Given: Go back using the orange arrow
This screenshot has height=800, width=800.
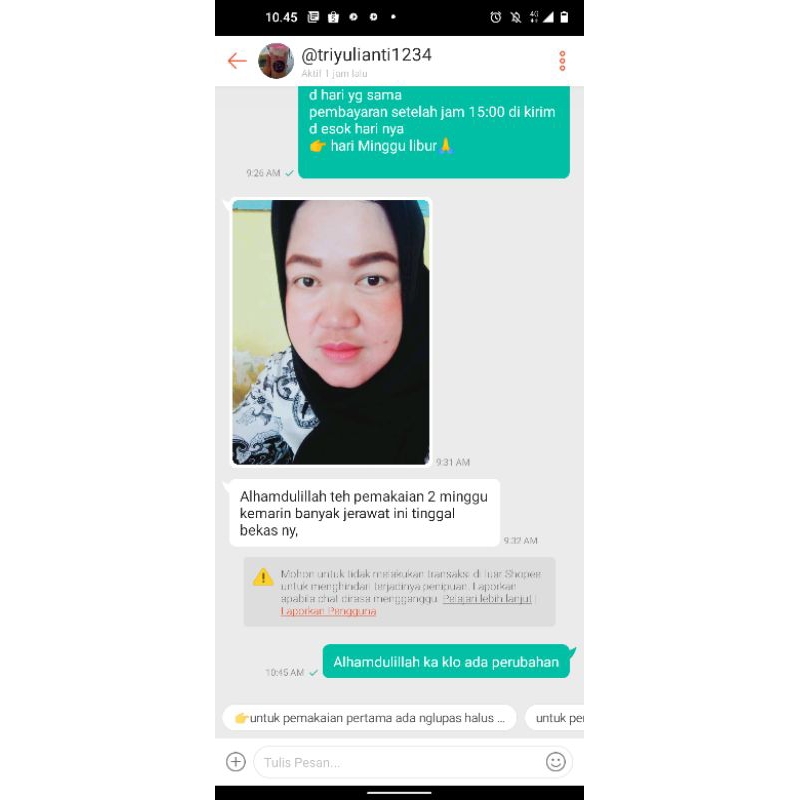Looking at the screenshot, I should (x=237, y=61).
